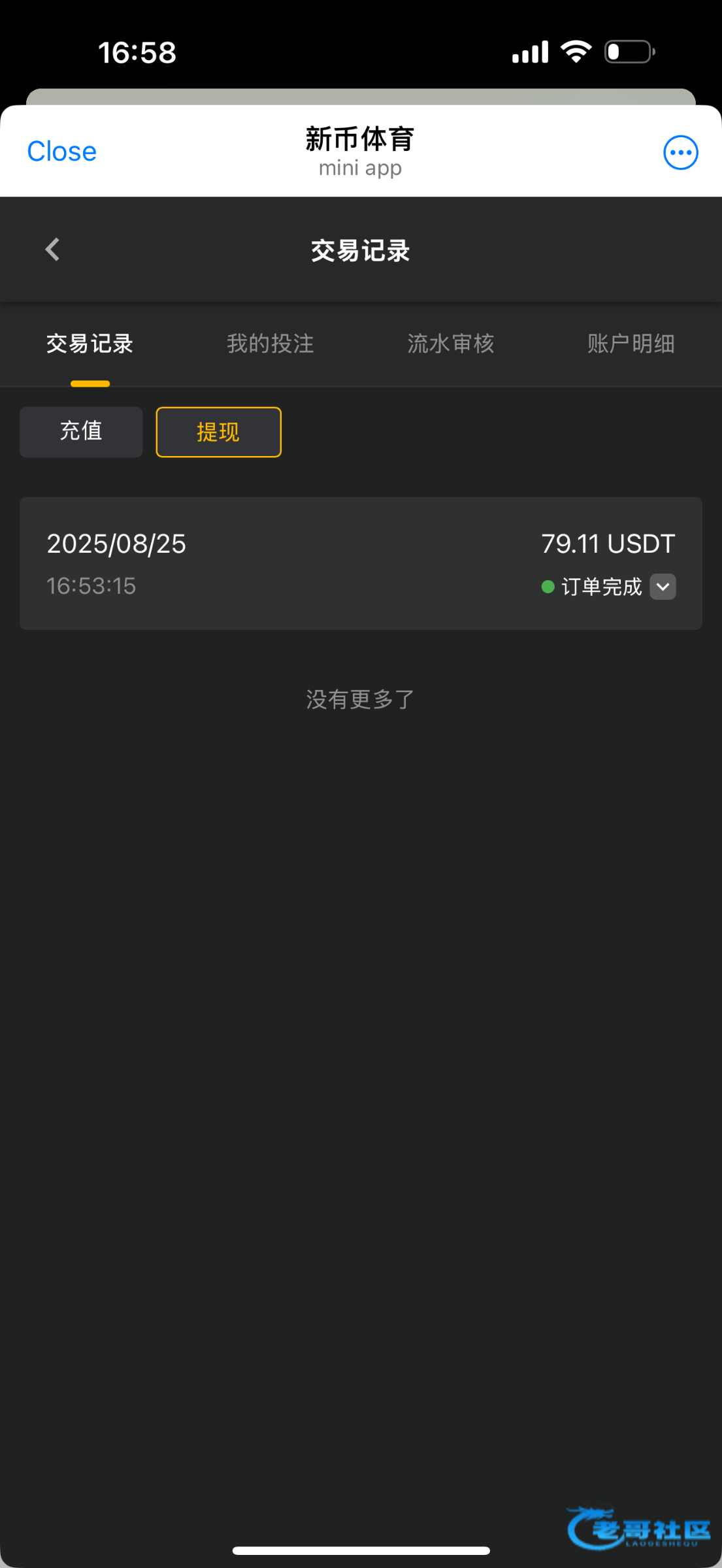
Task: Go back from 交易记录 page
Action: (53, 250)
